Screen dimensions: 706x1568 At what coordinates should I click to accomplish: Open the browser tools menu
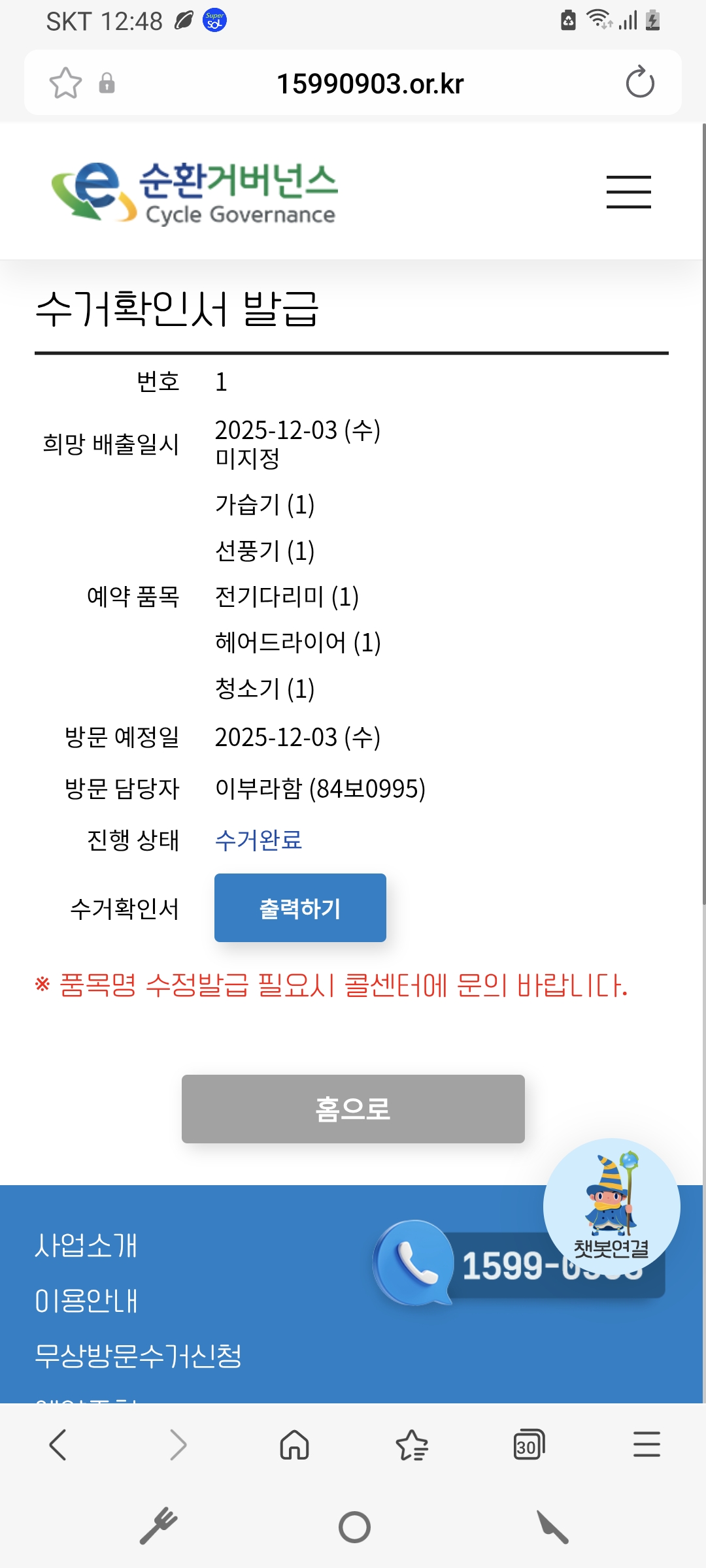(x=646, y=1445)
